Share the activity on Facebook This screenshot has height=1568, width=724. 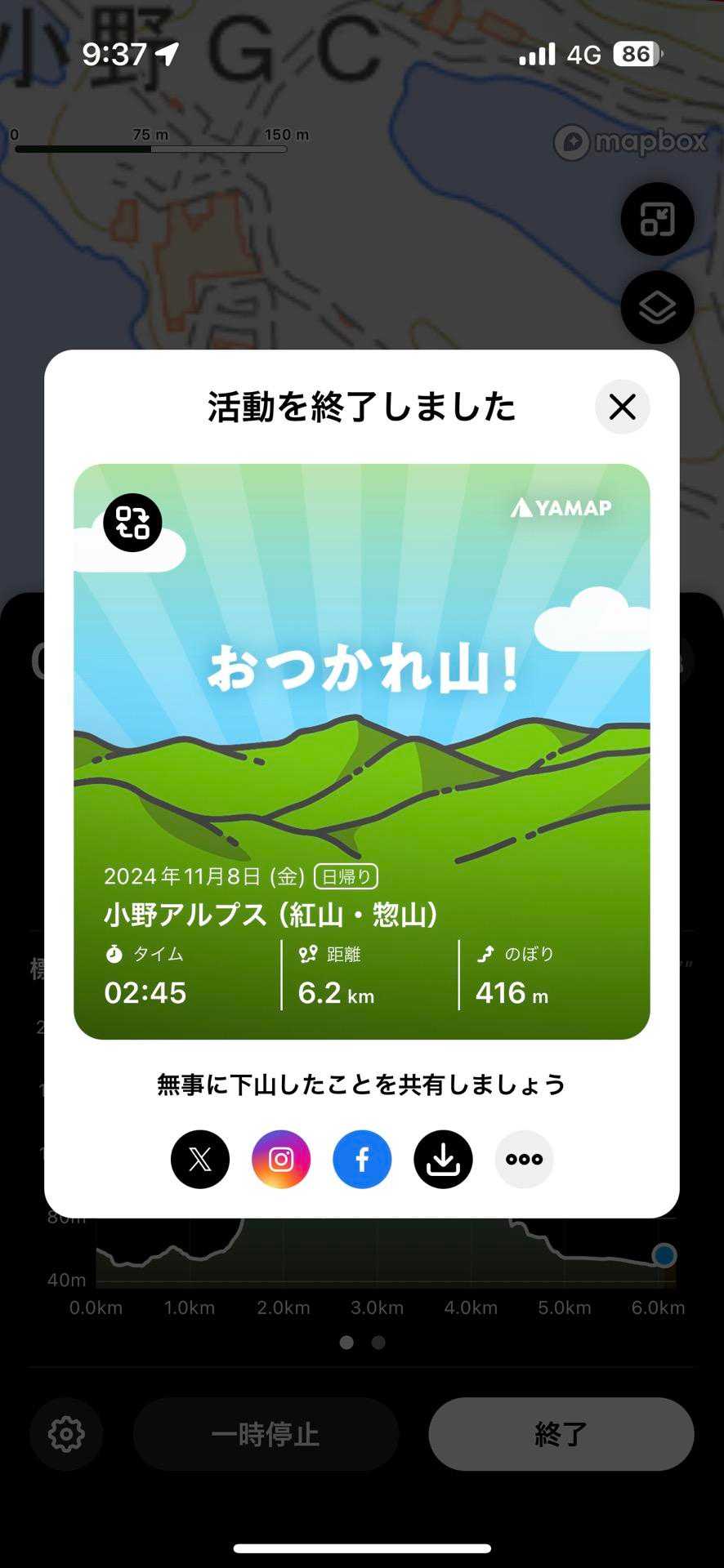coord(362,1159)
